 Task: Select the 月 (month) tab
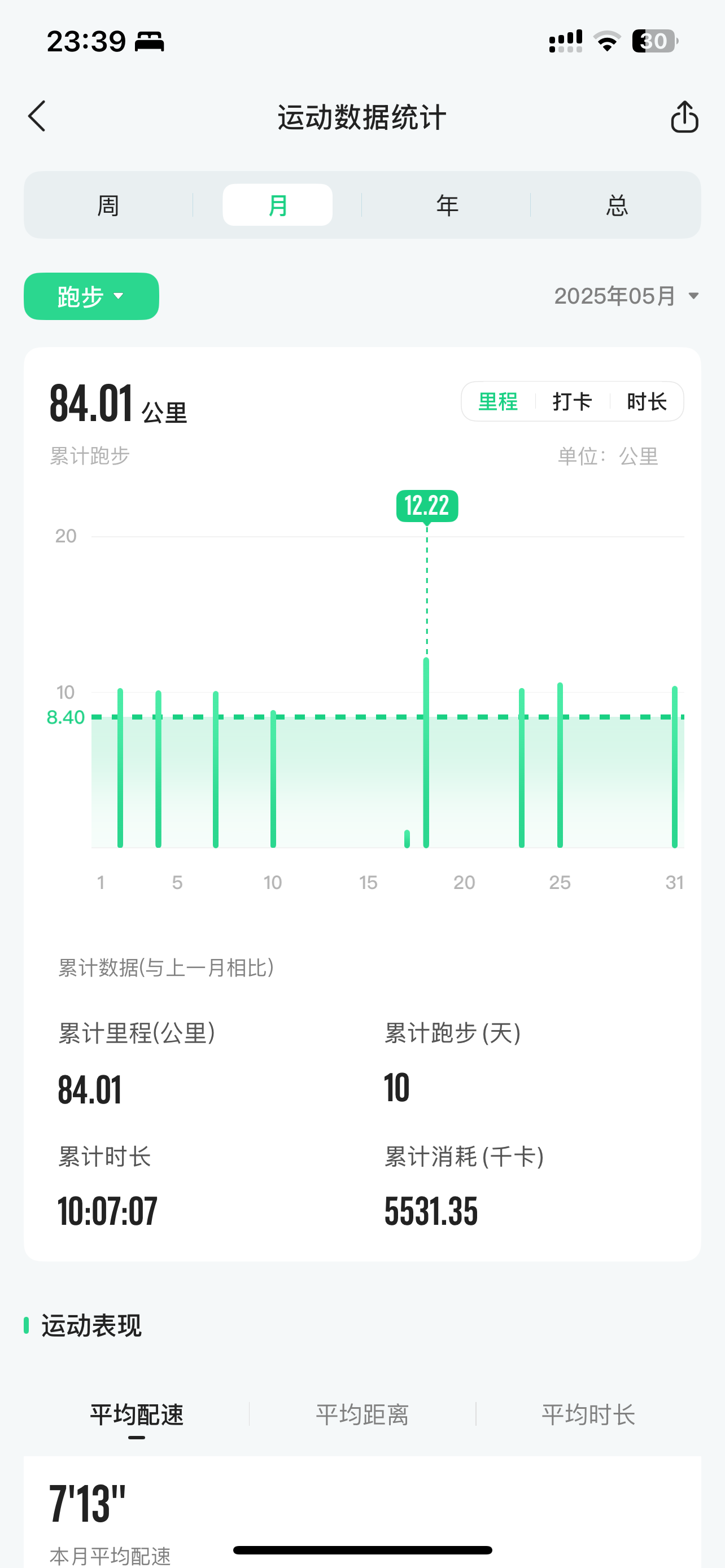pyautogui.click(x=278, y=205)
